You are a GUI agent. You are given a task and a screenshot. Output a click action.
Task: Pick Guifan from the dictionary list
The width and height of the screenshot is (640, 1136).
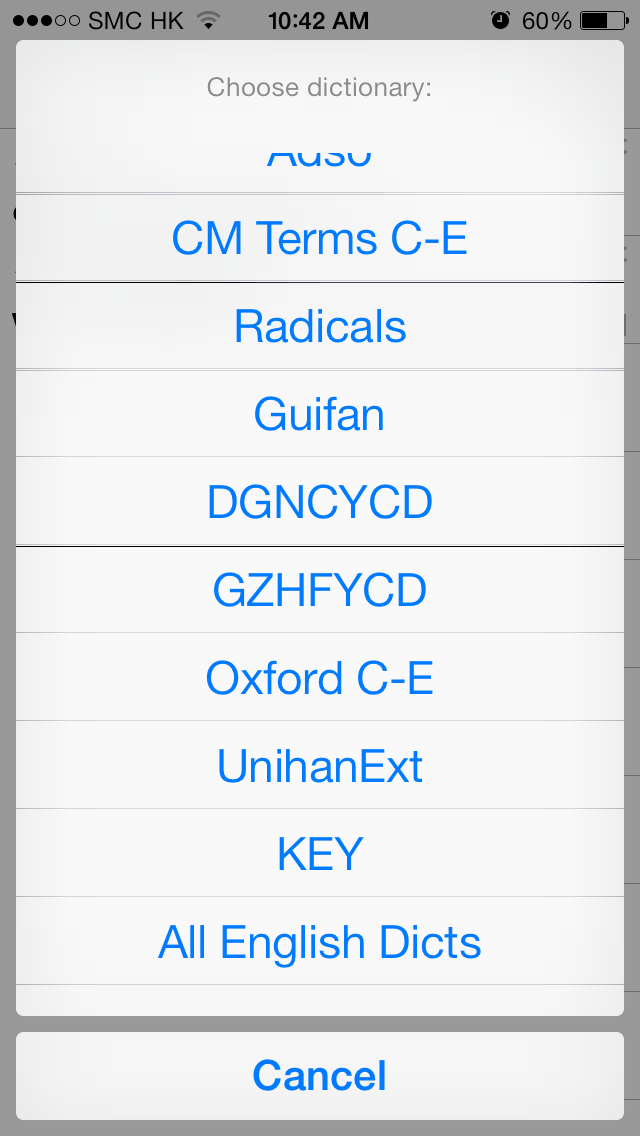point(320,414)
